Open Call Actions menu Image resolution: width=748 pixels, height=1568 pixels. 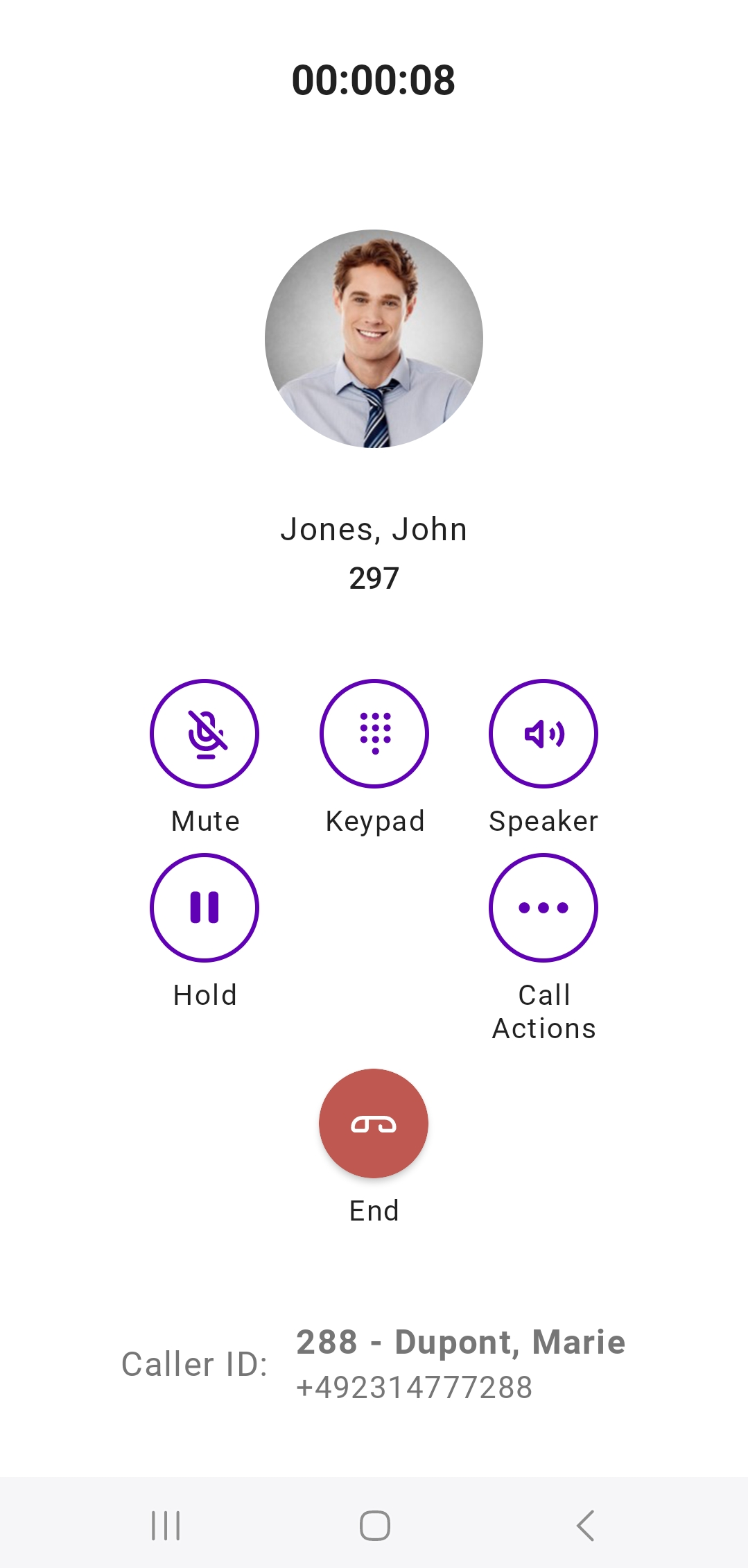pos(543,908)
